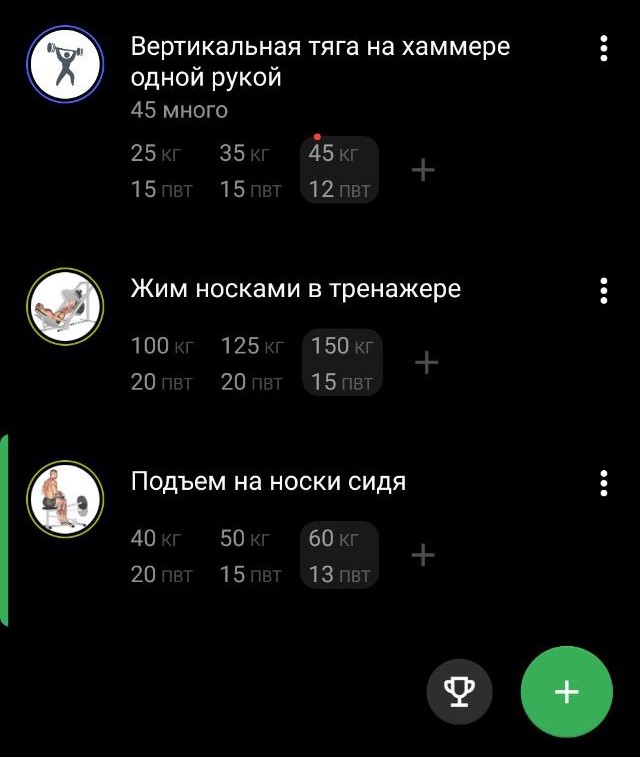Select the 45 кг, 12 повт set

(339, 171)
